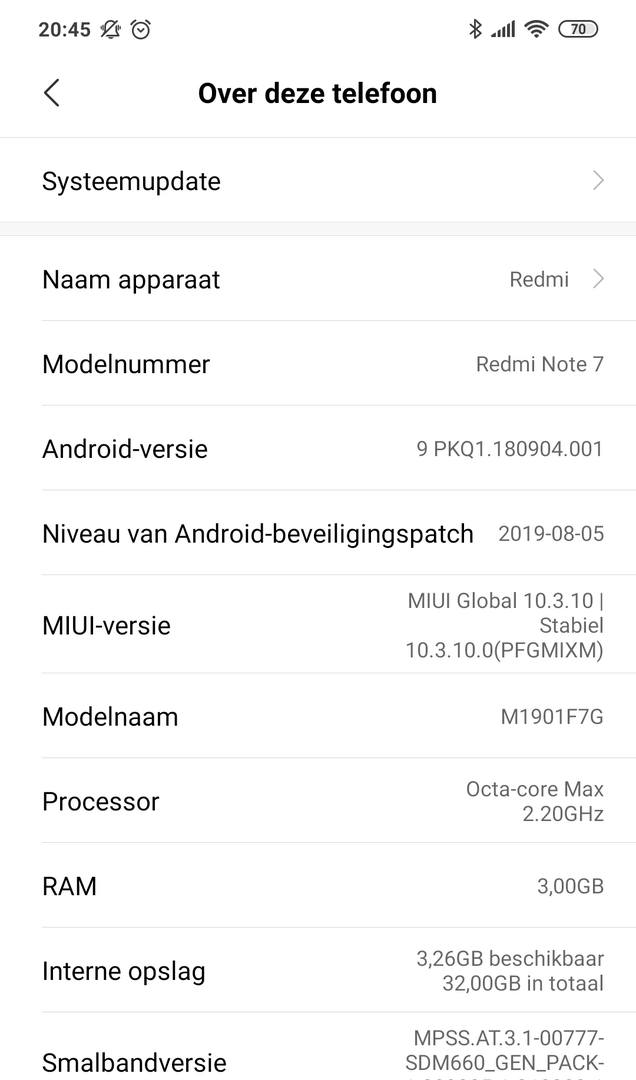
Task: Tap the Android-versie row
Action: click(318, 449)
